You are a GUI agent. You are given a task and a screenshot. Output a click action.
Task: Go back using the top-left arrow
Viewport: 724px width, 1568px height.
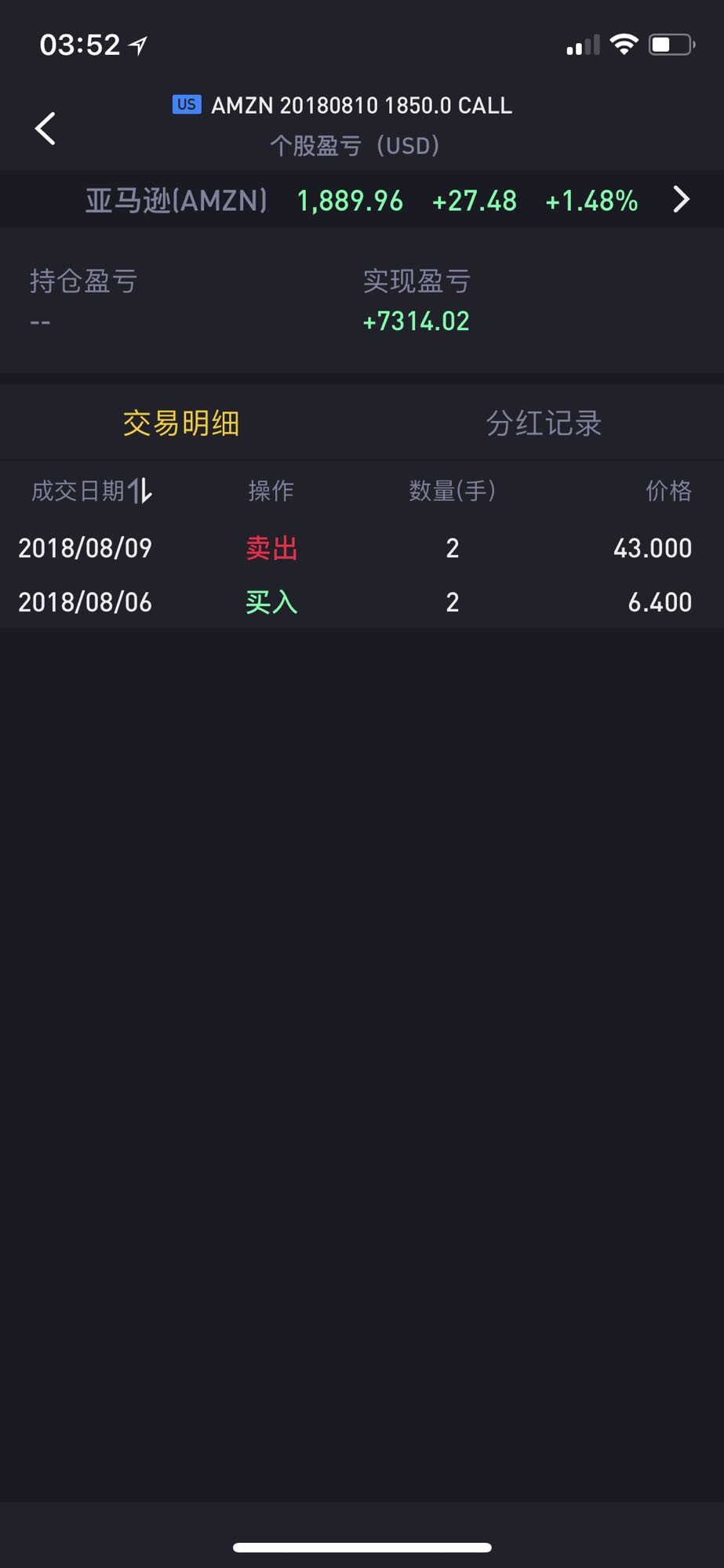point(45,129)
